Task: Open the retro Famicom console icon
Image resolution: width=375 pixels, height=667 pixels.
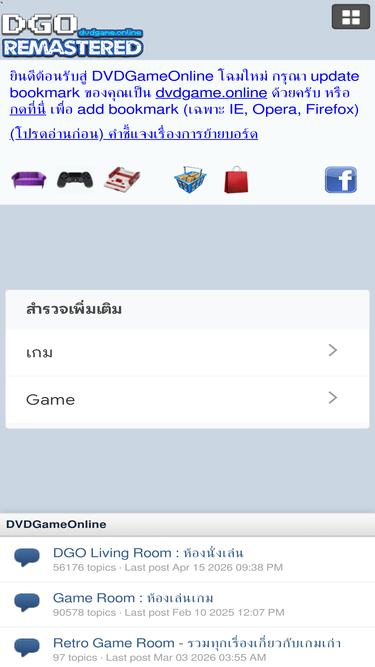Action: 122,179
